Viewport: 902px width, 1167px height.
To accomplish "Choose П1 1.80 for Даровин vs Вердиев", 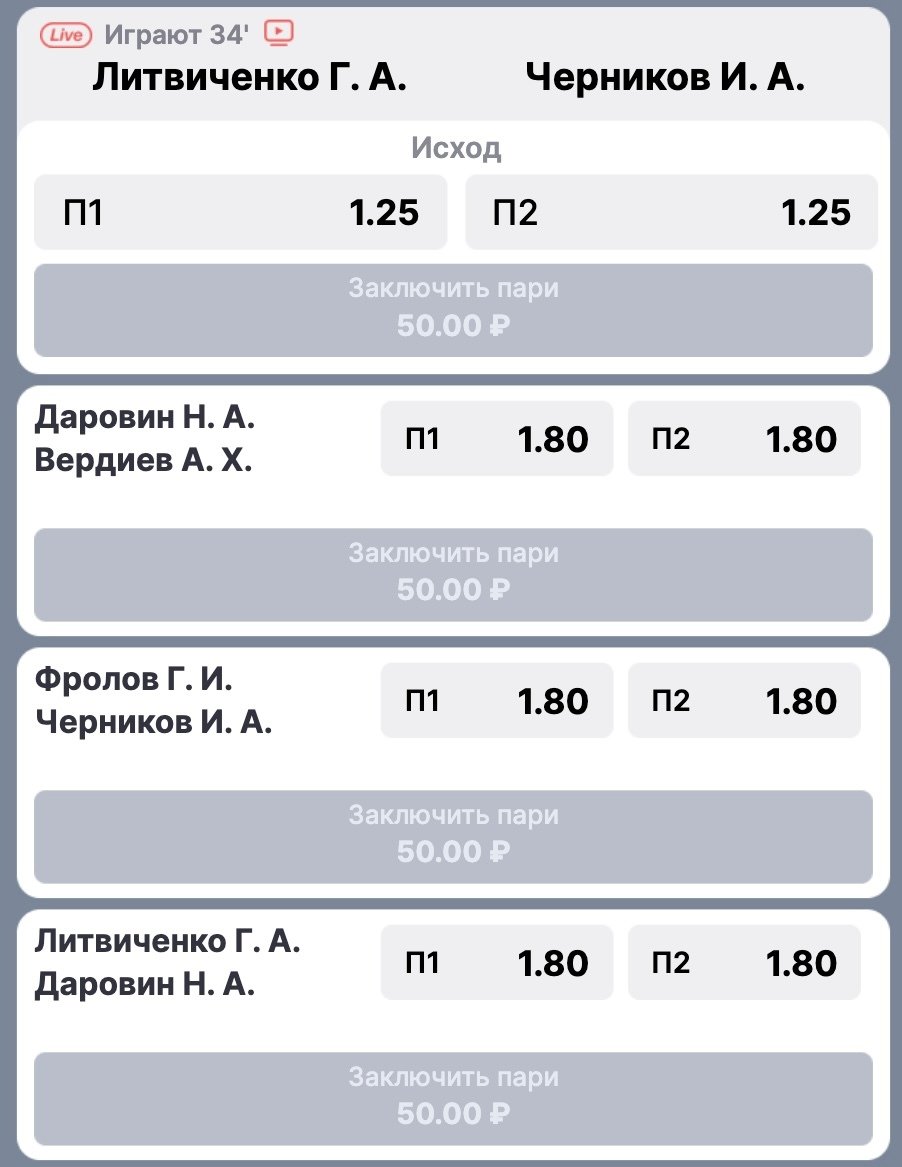I will point(496,439).
